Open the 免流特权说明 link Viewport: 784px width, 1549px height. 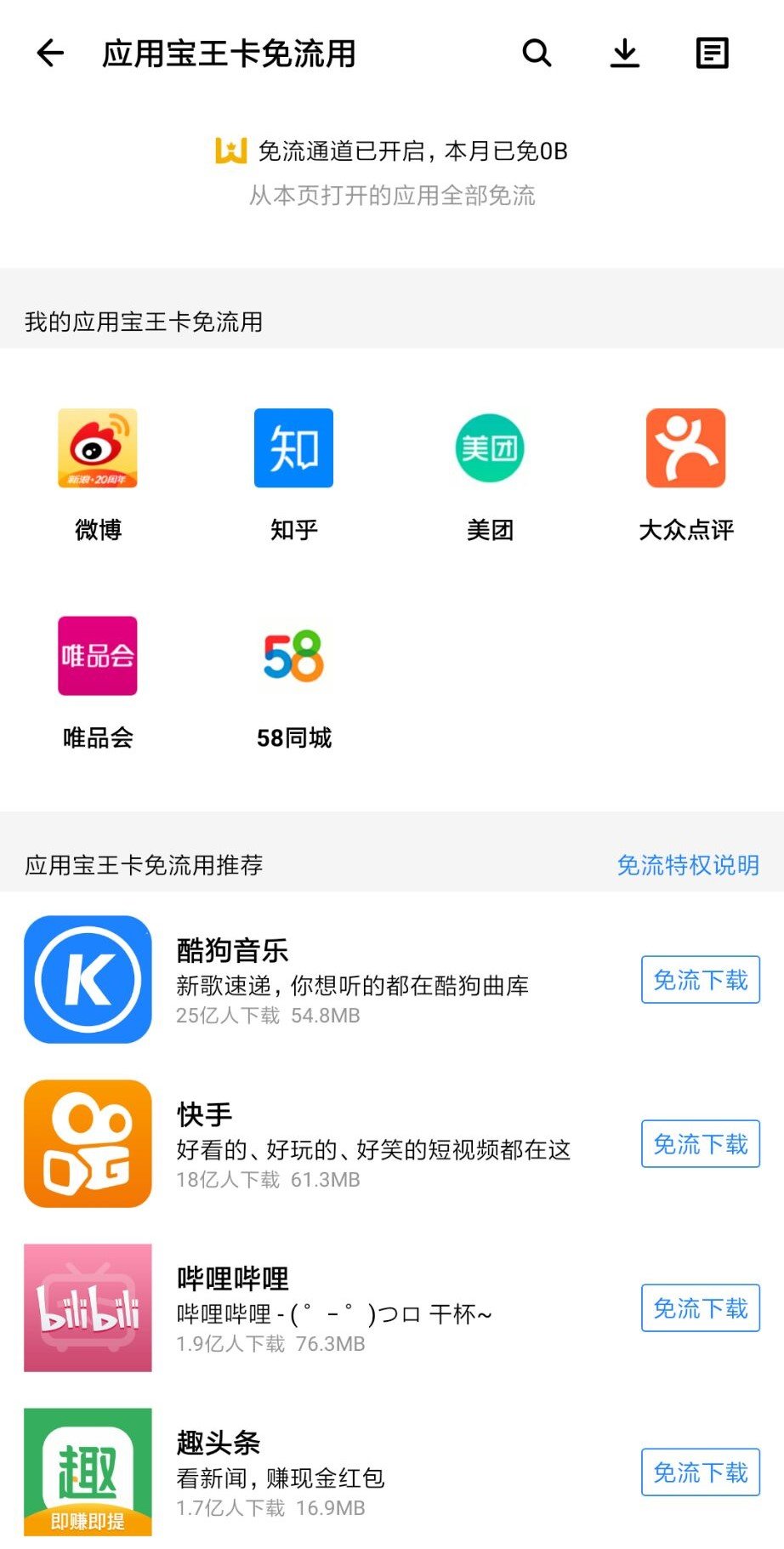click(x=689, y=865)
